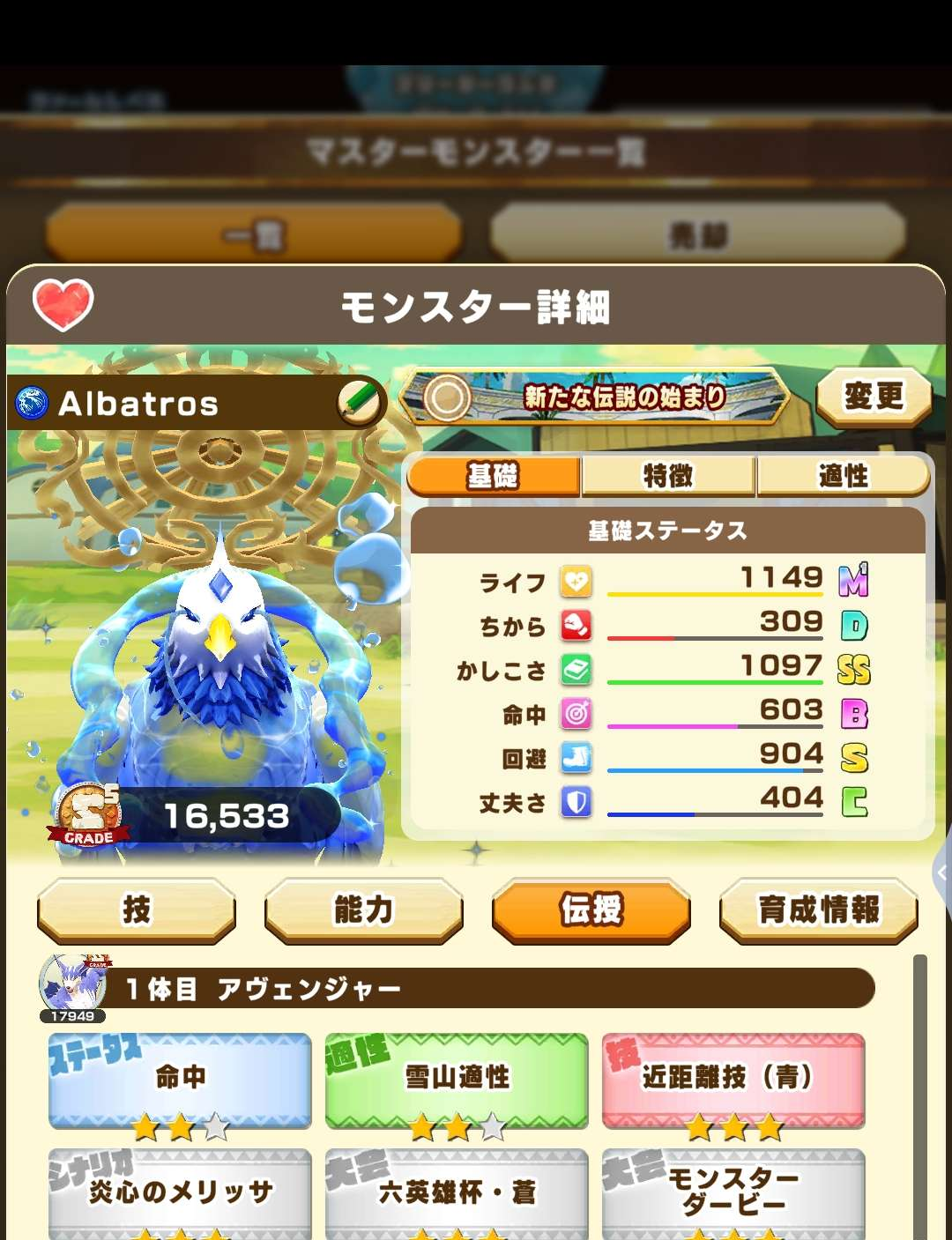Select the 伝授 section
The image size is (952, 1240).
pos(591,910)
